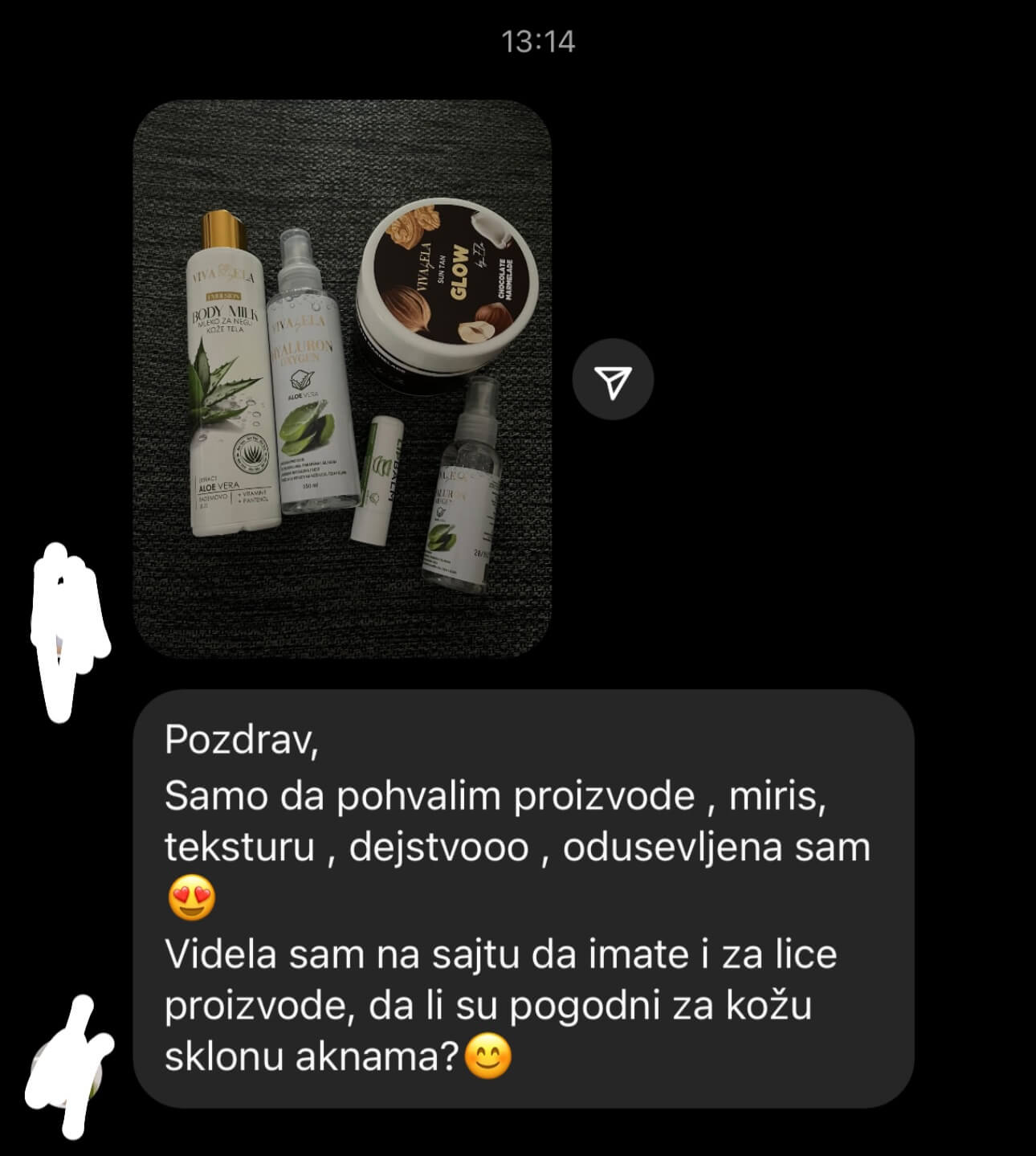Forward the product photo with the share icon
This screenshot has height=1156, width=1036.
click(x=613, y=379)
